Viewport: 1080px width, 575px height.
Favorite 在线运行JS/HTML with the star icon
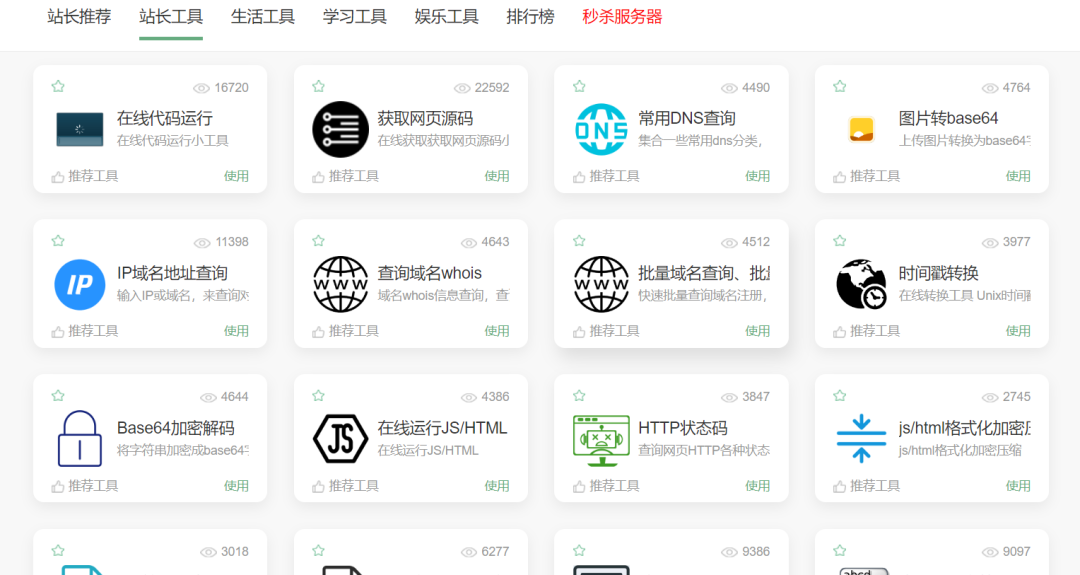click(319, 396)
